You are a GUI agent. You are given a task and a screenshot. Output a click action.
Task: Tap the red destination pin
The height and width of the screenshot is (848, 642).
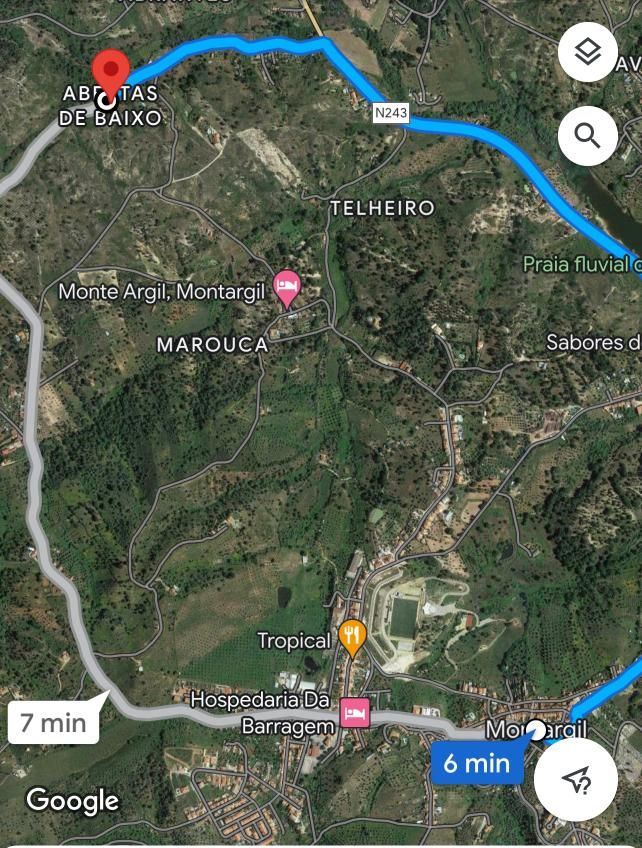click(x=110, y=75)
